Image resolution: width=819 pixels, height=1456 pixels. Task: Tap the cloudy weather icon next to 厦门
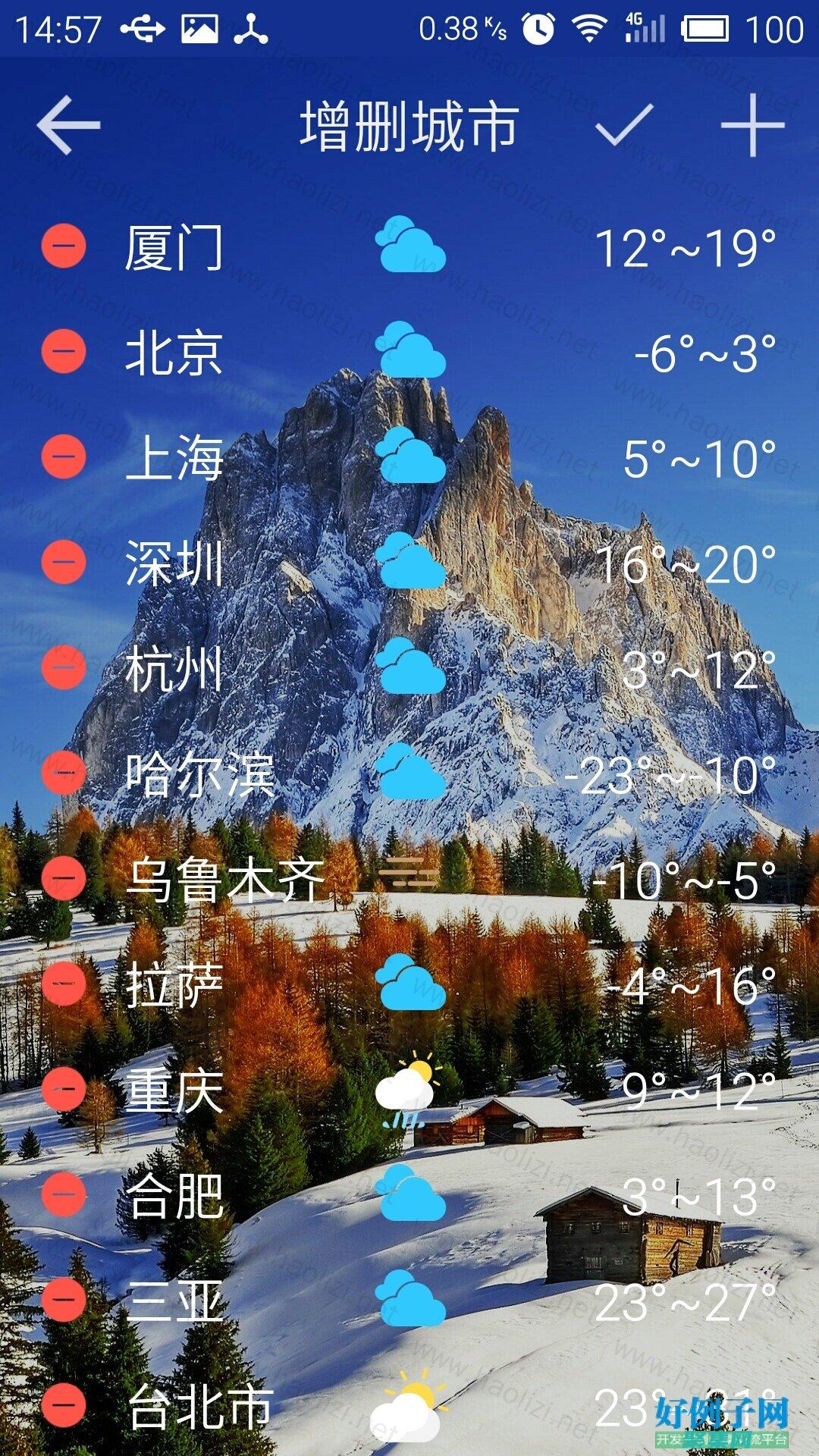(409, 246)
